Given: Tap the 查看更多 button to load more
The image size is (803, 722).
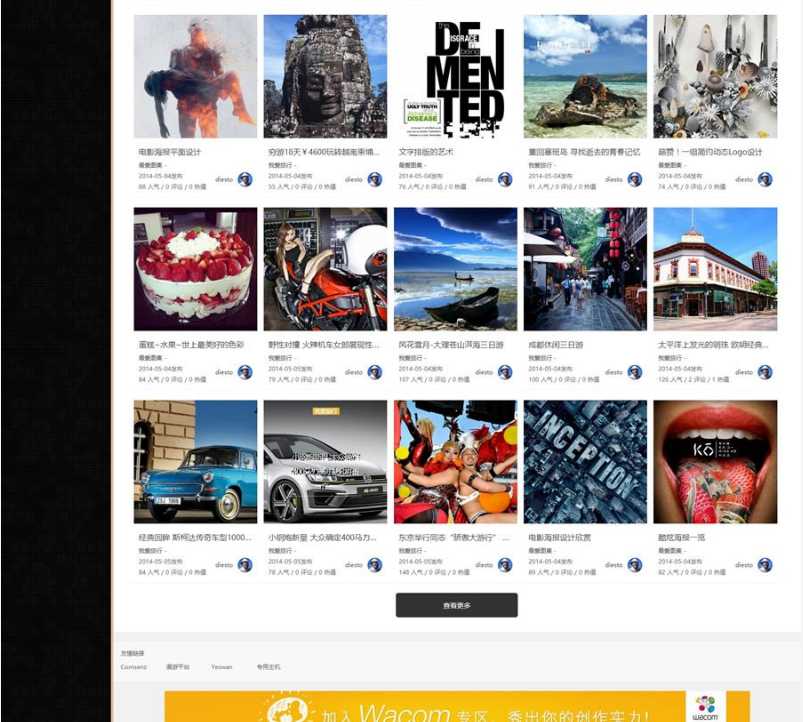Looking at the screenshot, I should point(456,605).
